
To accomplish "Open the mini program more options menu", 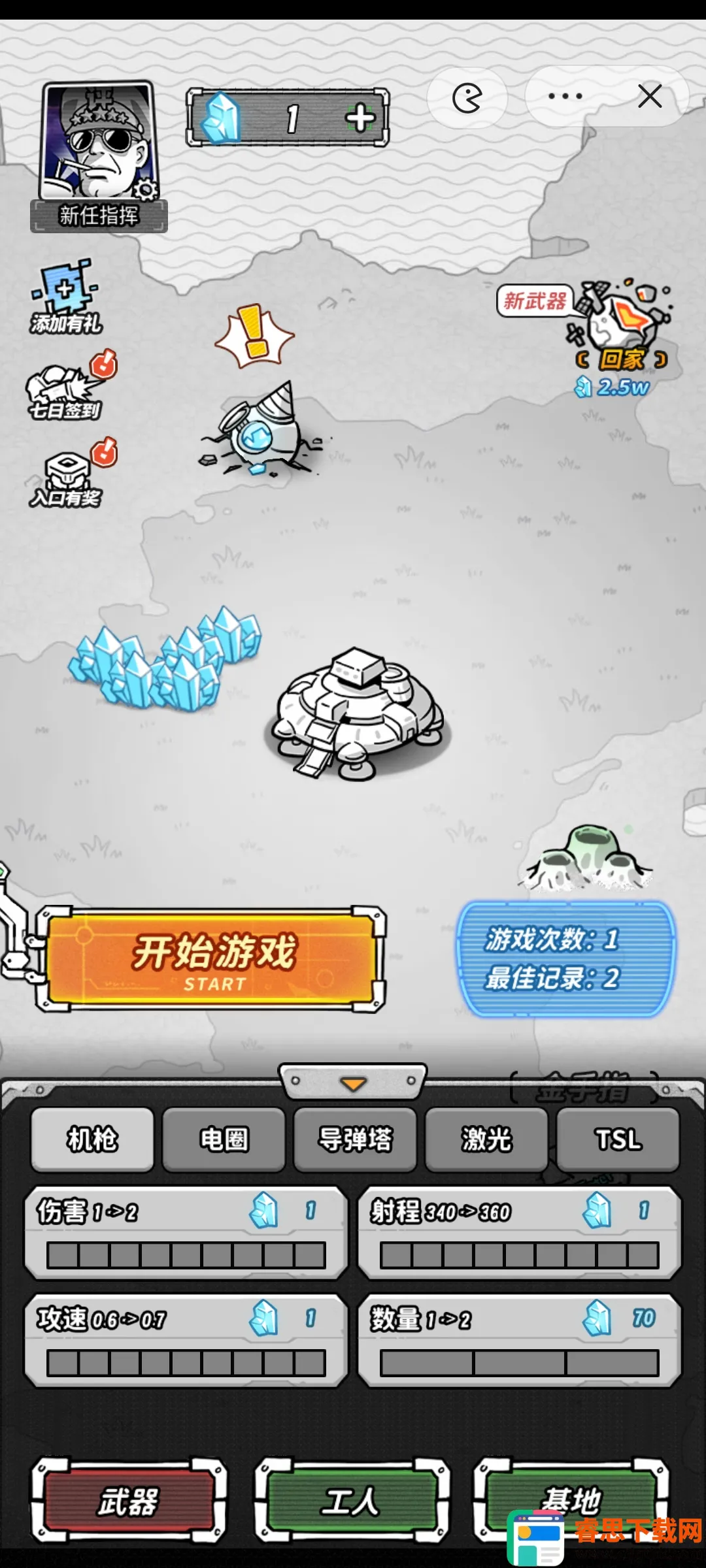I will (565, 97).
